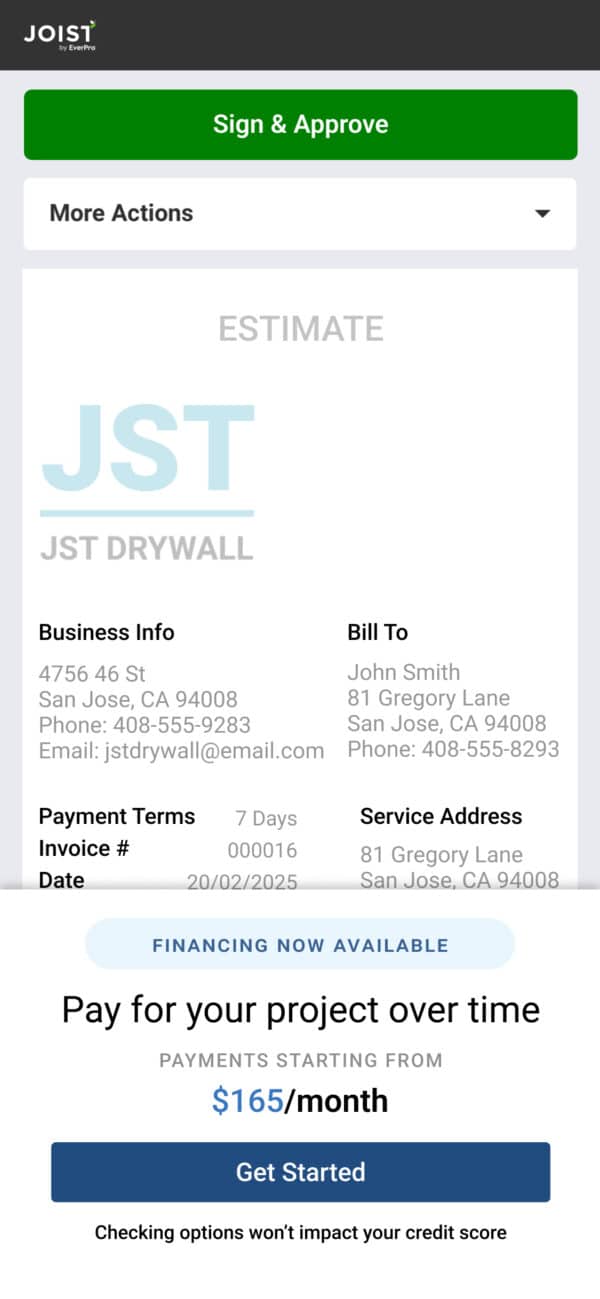This screenshot has height=1299, width=600.
Task: Tap Get Started for financing
Action: point(300,1172)
